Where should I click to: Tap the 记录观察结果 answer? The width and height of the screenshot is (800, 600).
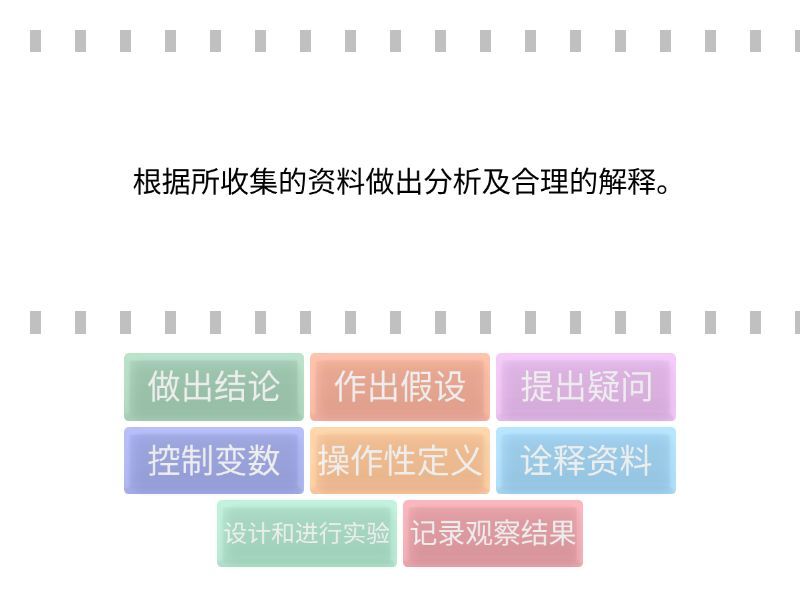(493, 534)
